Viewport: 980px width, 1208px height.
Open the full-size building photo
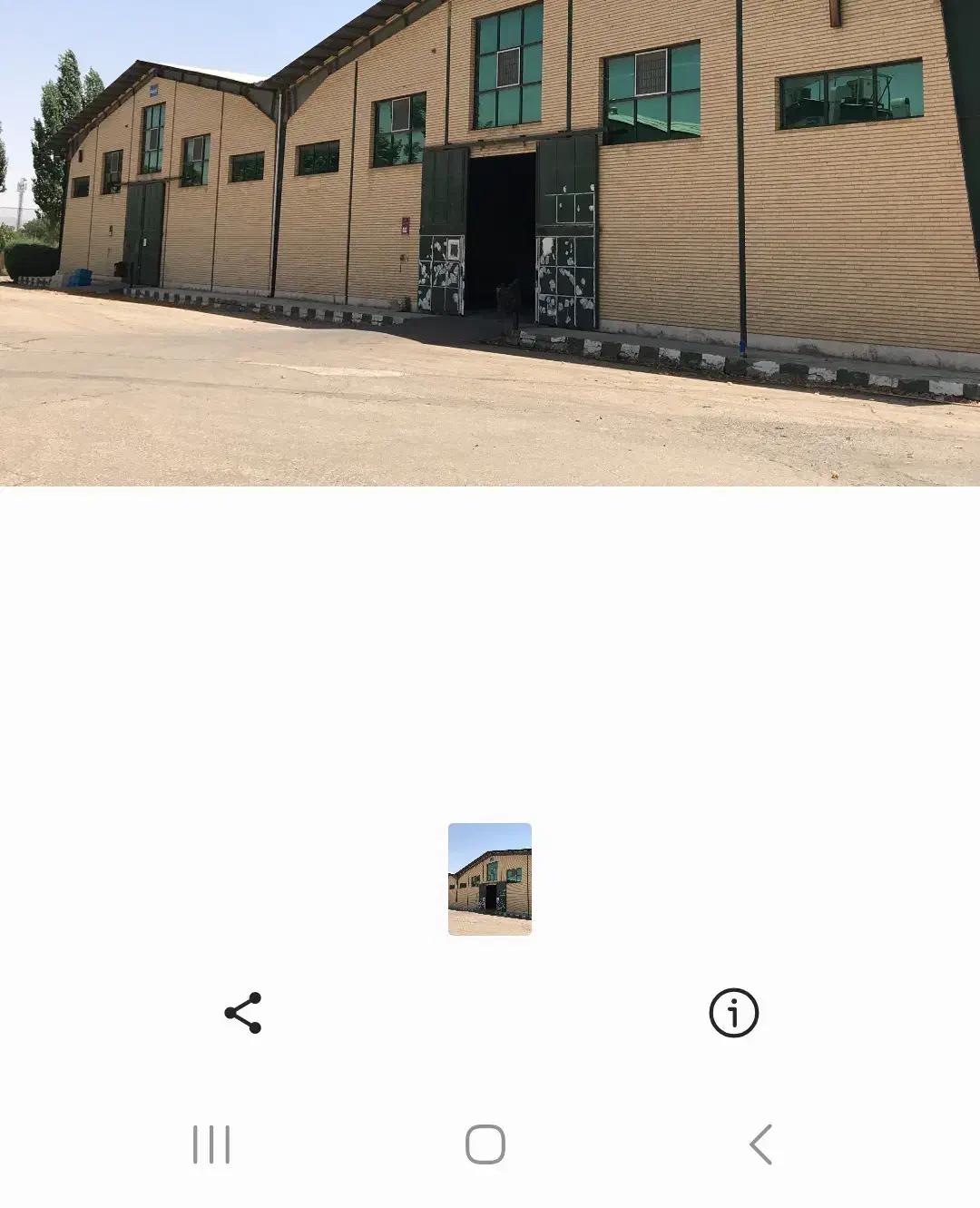tap(490, 243)
